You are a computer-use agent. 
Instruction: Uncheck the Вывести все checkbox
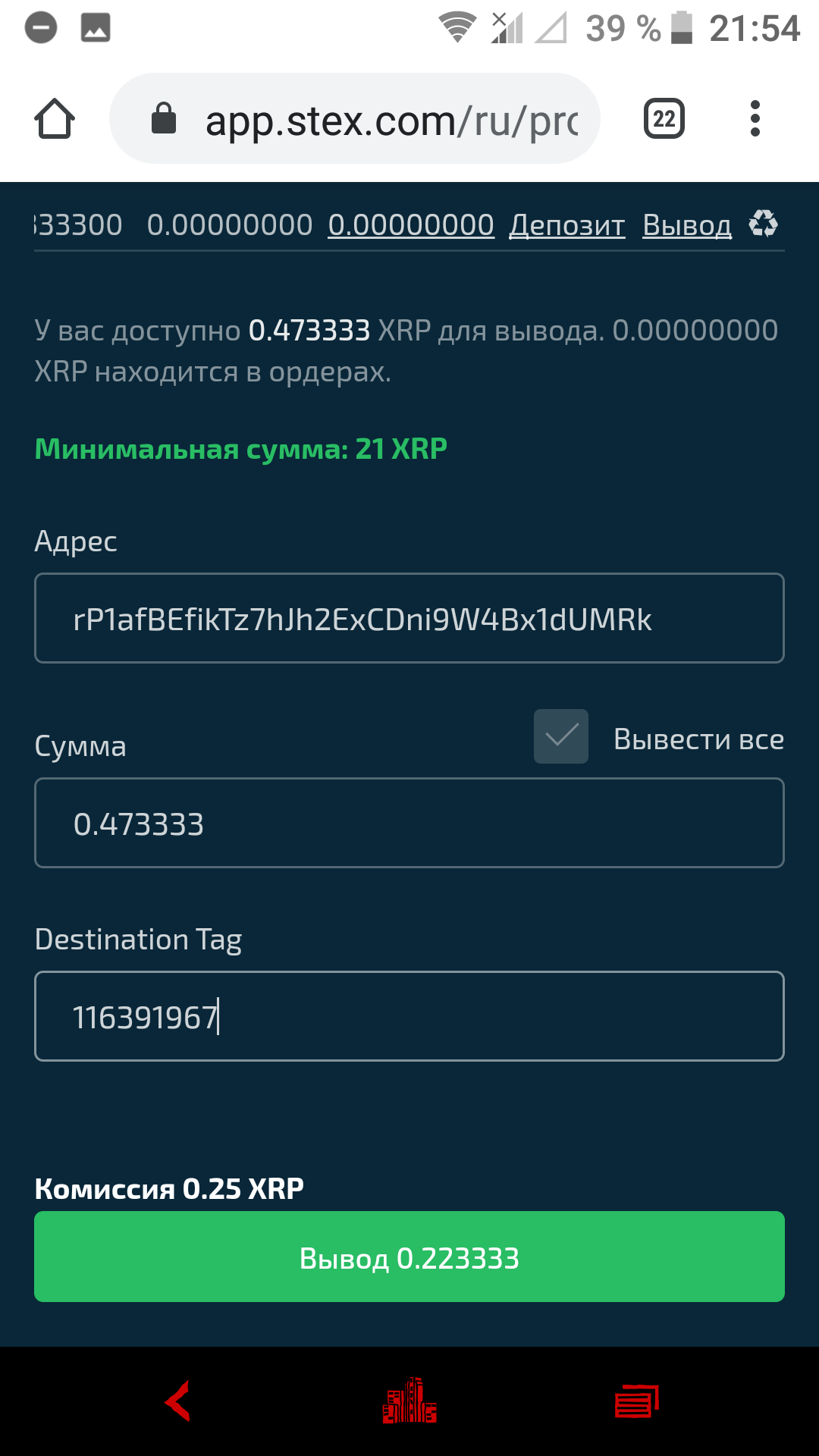click(561, 736)
